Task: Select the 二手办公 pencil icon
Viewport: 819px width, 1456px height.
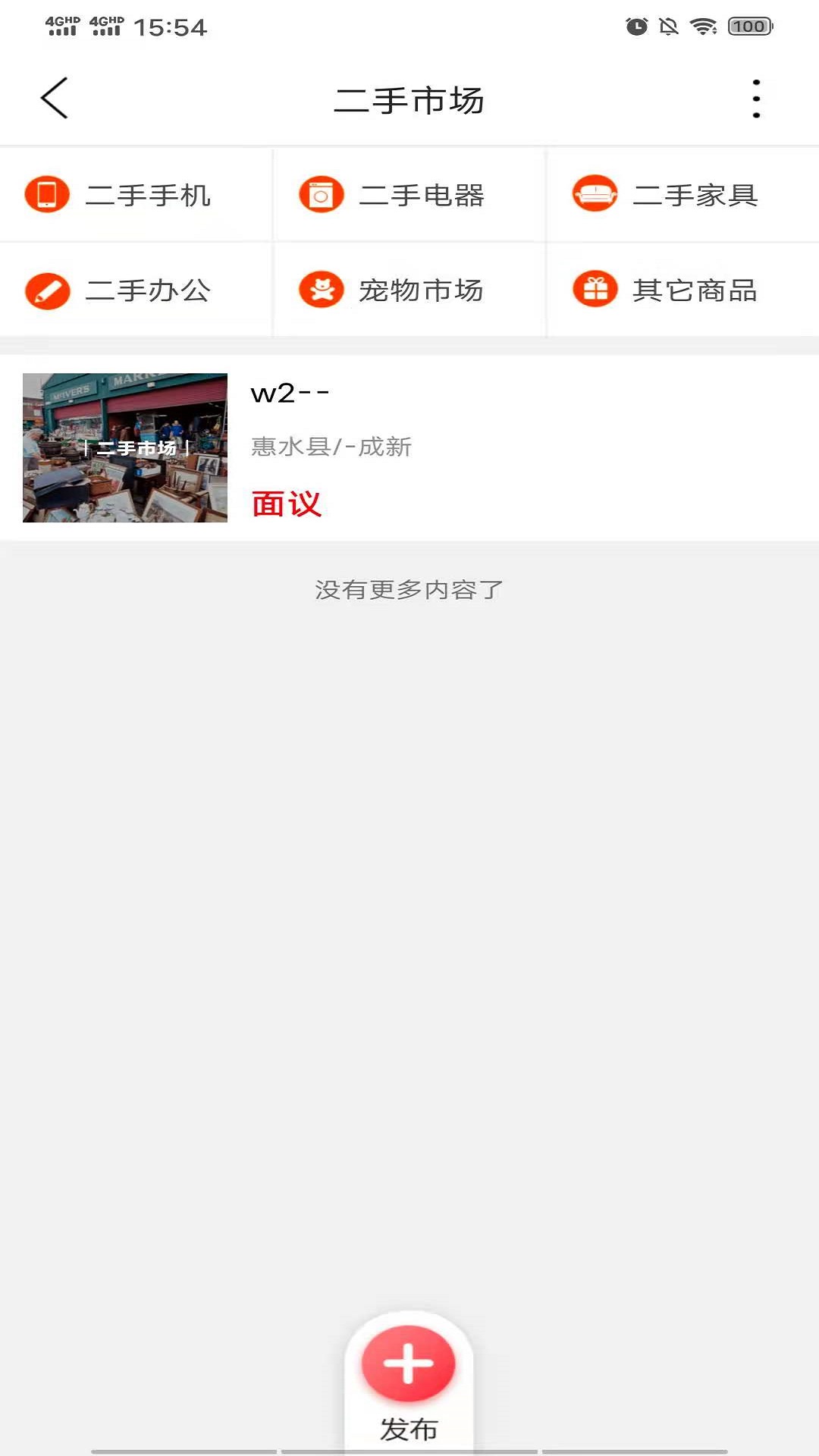Action: [x=47, y=290]
